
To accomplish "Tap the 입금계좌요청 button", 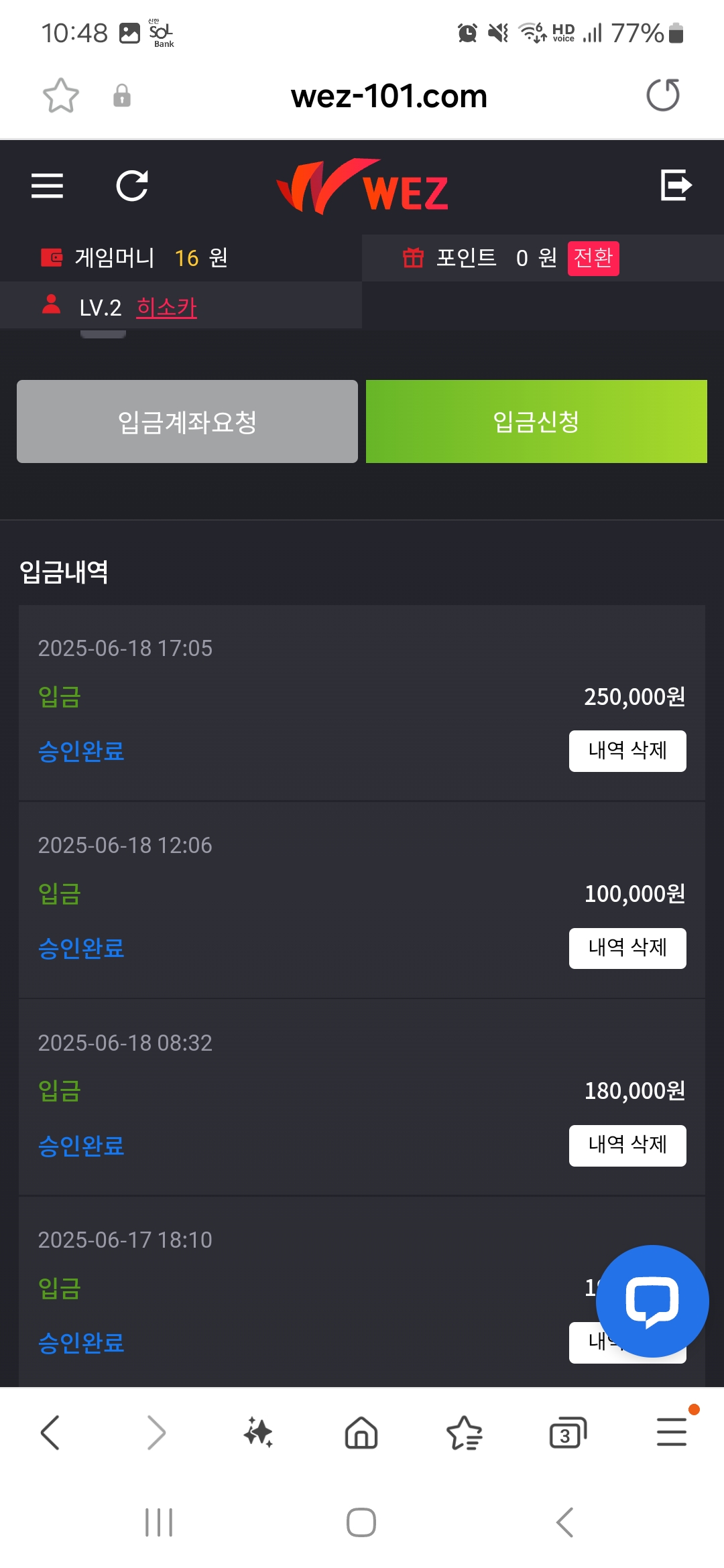I will click(x=187, y=421).
